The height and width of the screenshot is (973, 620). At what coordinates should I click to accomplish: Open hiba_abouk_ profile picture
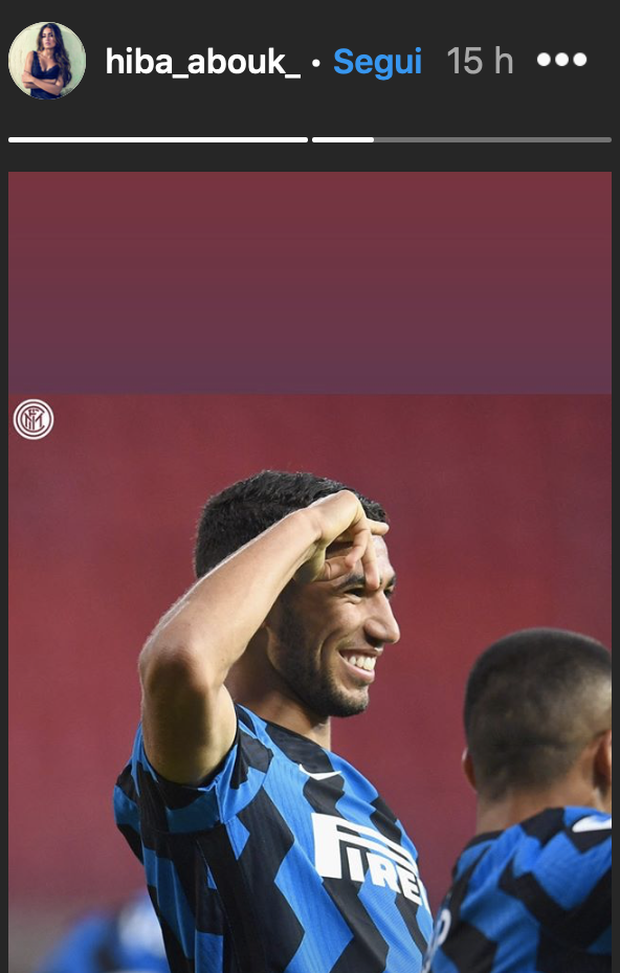[x=47, y=61]
